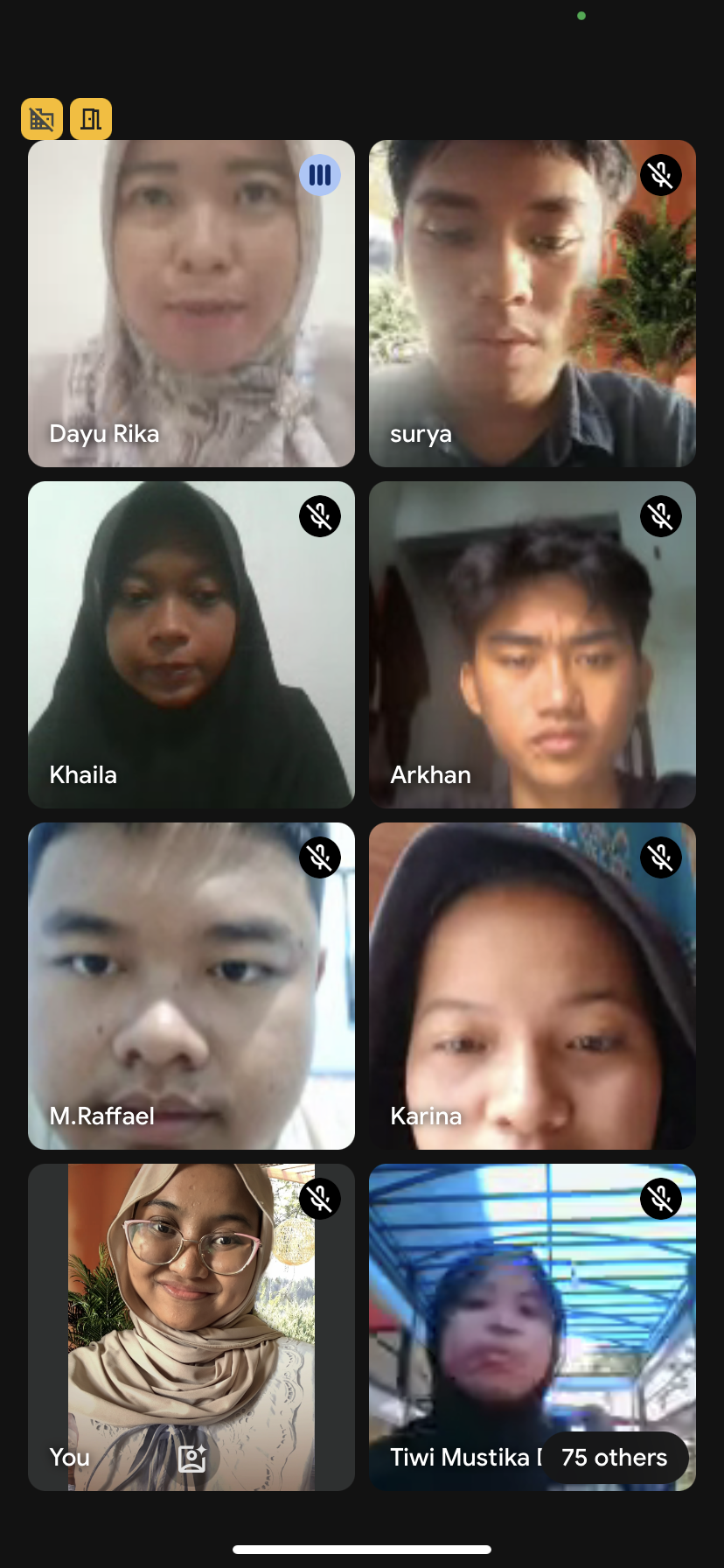724x1568 pixels.
Task: Tap the yellow meeting room icon
Action: pyautogui.click(x=91, y=119)
